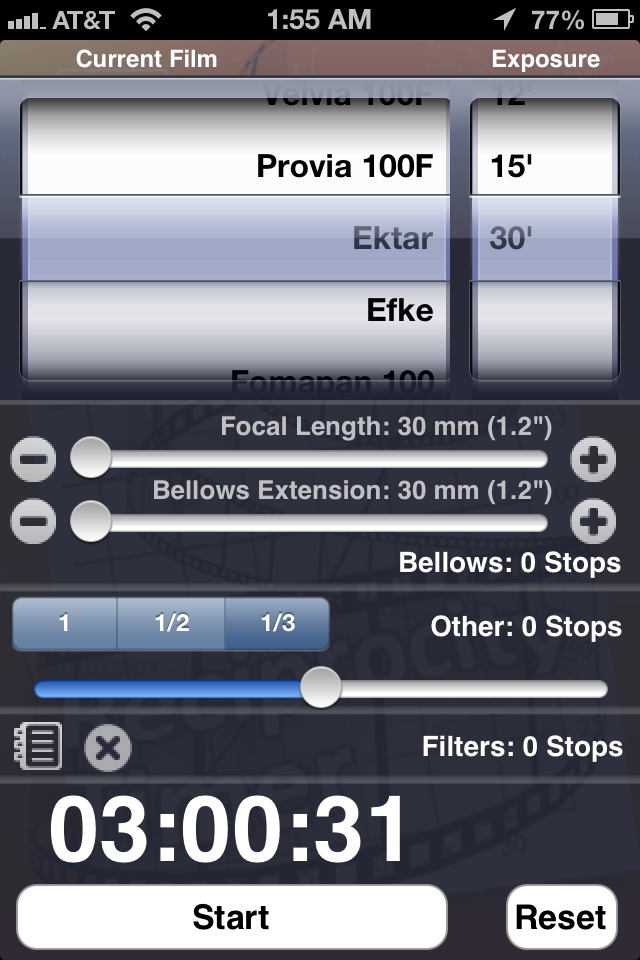Screen dimensions: 640x960
Task: Reset the timer
Action: tap(561, 917)
